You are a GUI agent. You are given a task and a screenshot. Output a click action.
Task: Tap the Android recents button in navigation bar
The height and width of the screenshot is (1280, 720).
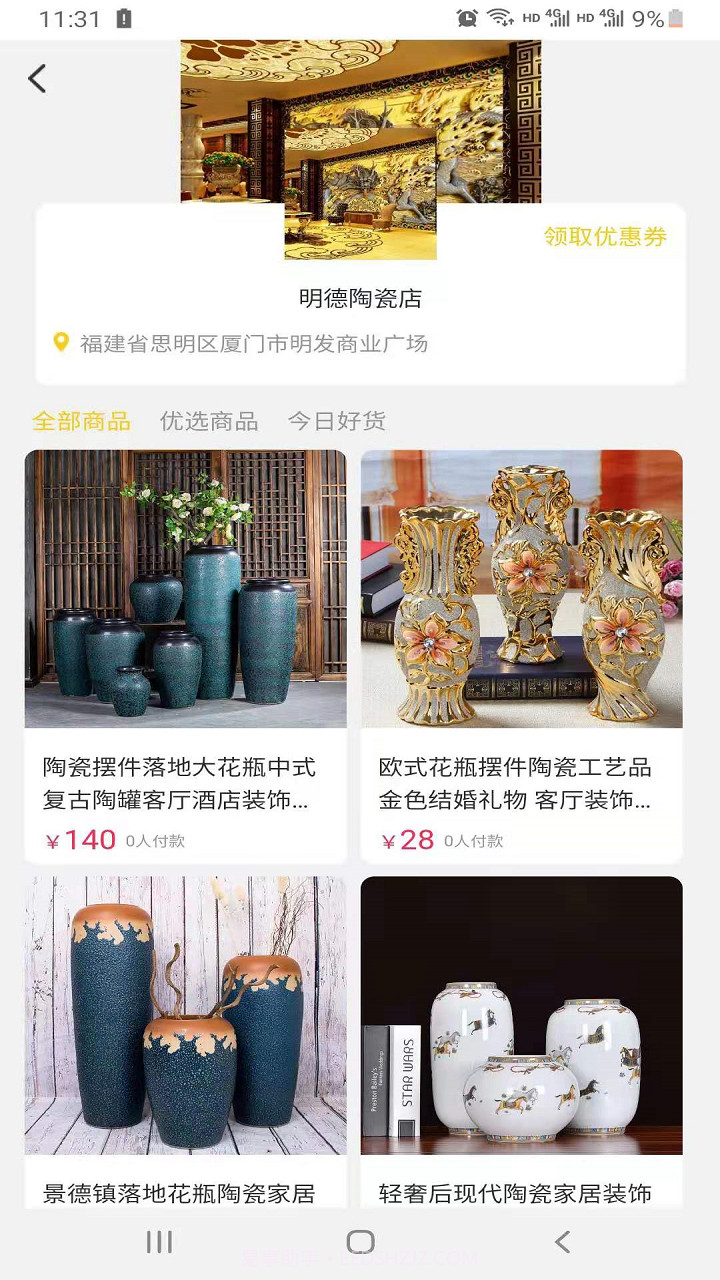[158, 1243]
